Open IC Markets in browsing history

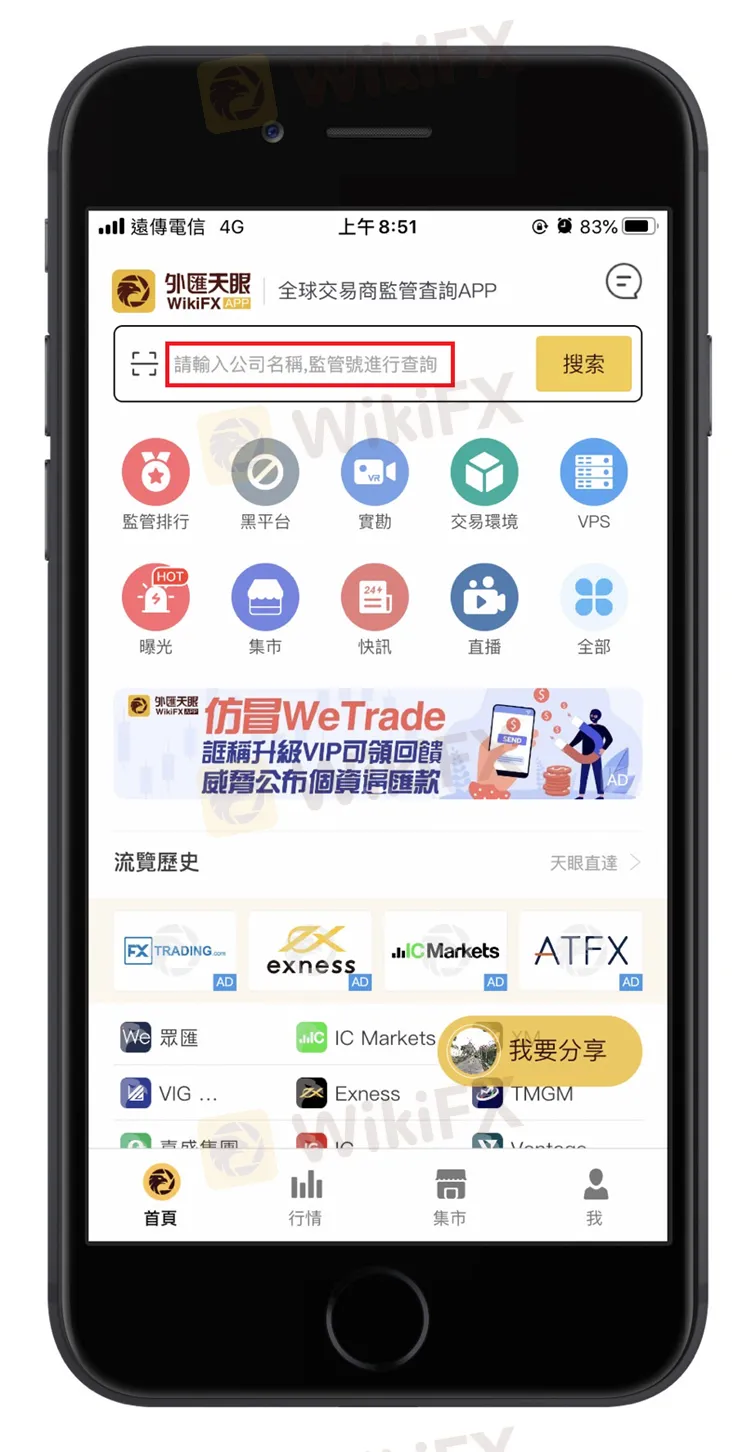[x=366, y=1038]
